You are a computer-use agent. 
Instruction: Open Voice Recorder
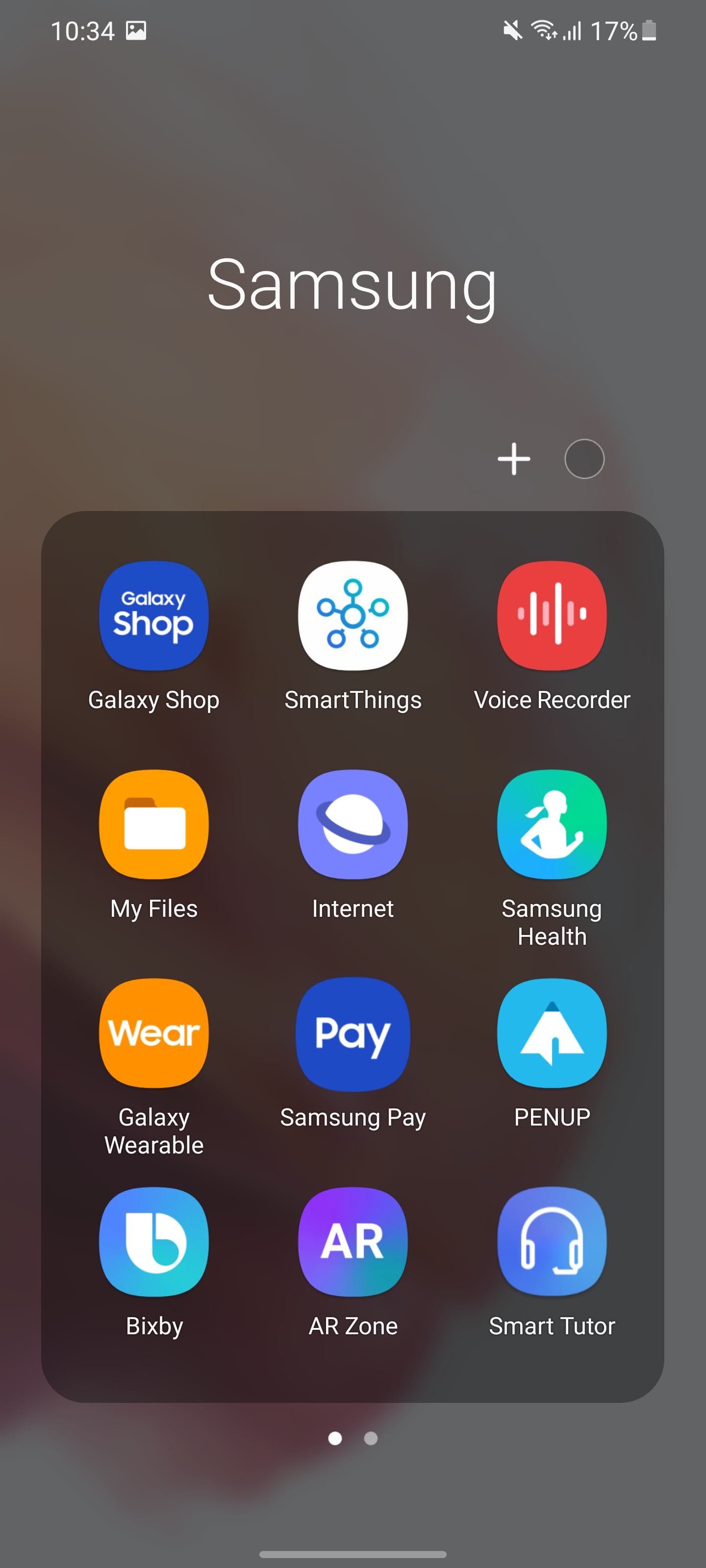[552, 615]
